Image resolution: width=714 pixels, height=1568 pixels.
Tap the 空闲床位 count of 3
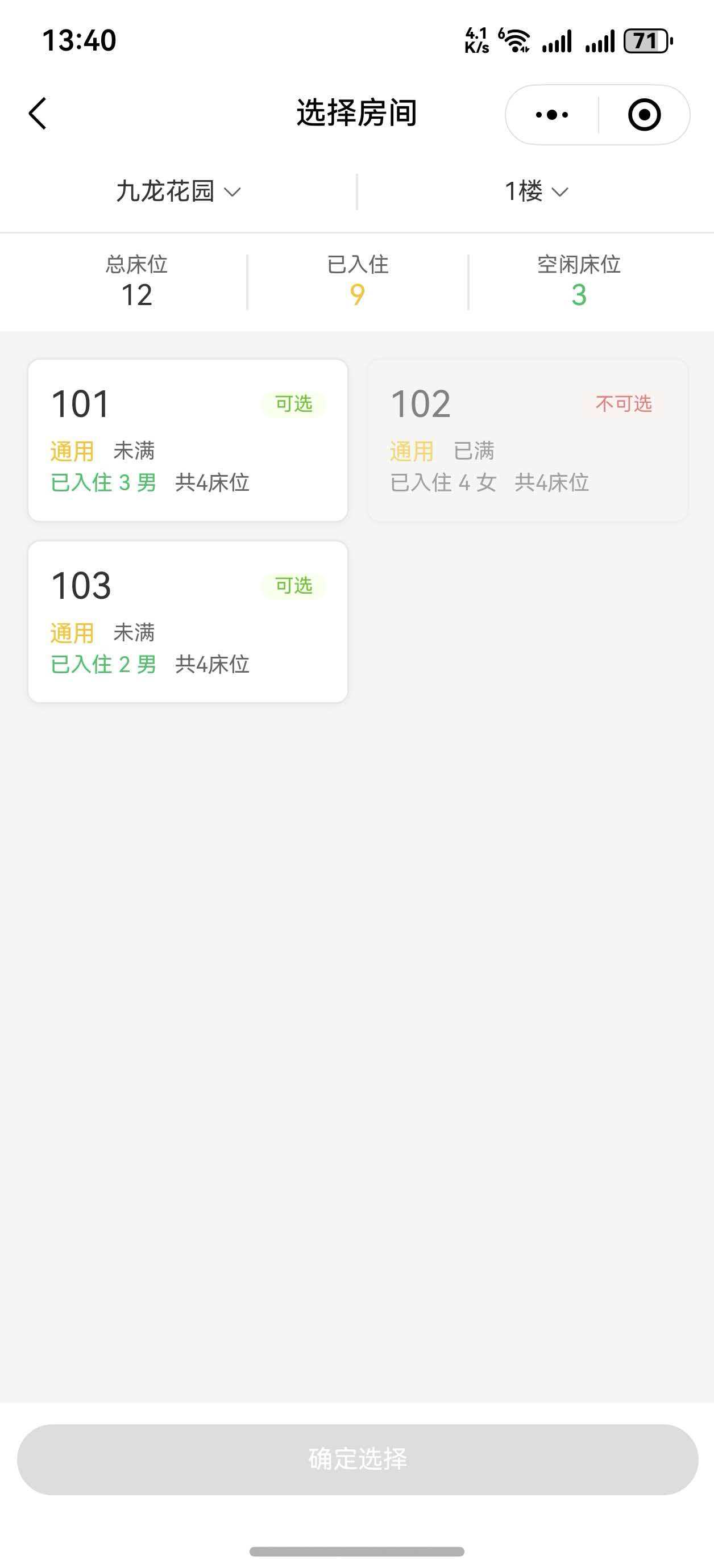tap(579, 280)
